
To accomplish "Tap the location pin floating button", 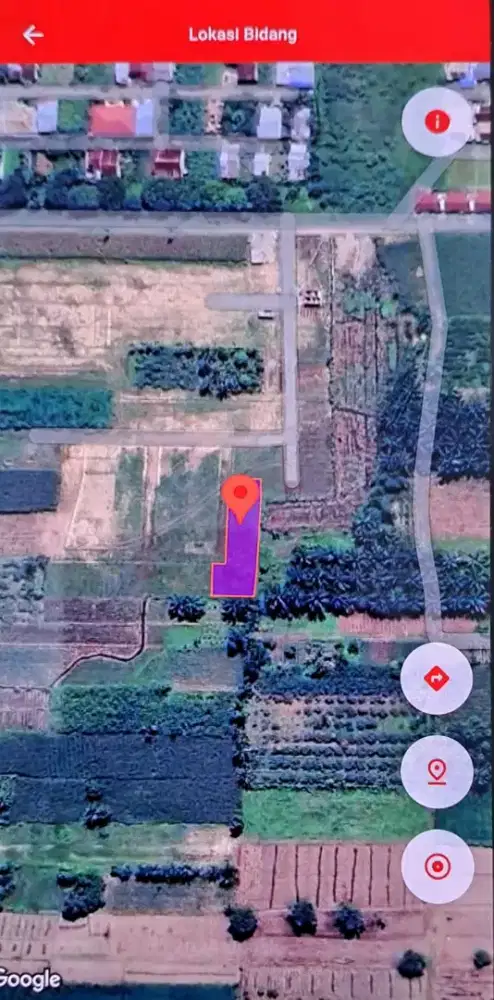I will (x=437, y=772).
